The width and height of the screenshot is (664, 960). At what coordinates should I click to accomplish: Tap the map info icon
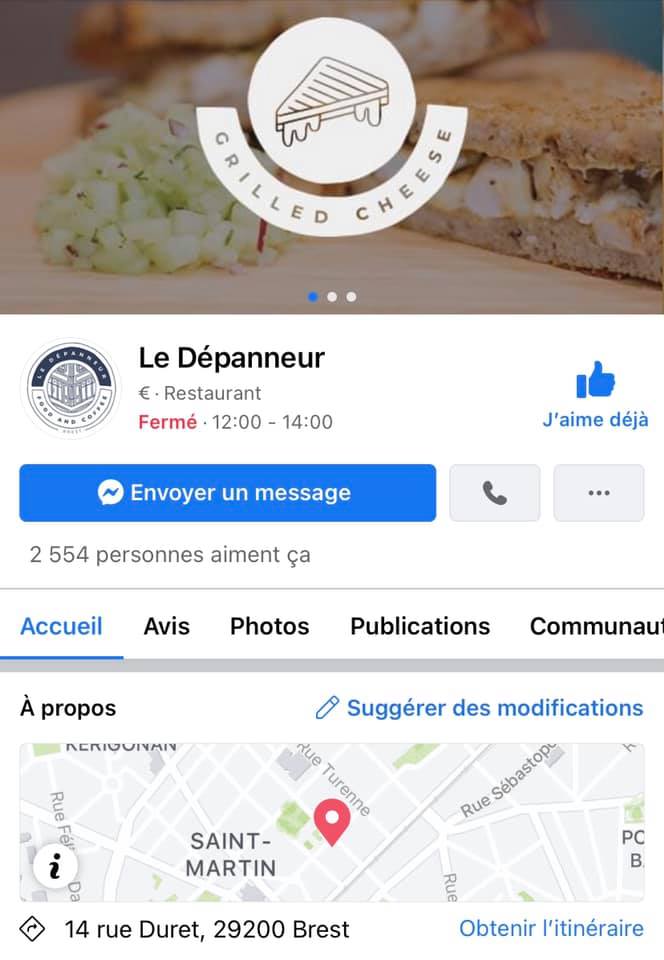55,866
